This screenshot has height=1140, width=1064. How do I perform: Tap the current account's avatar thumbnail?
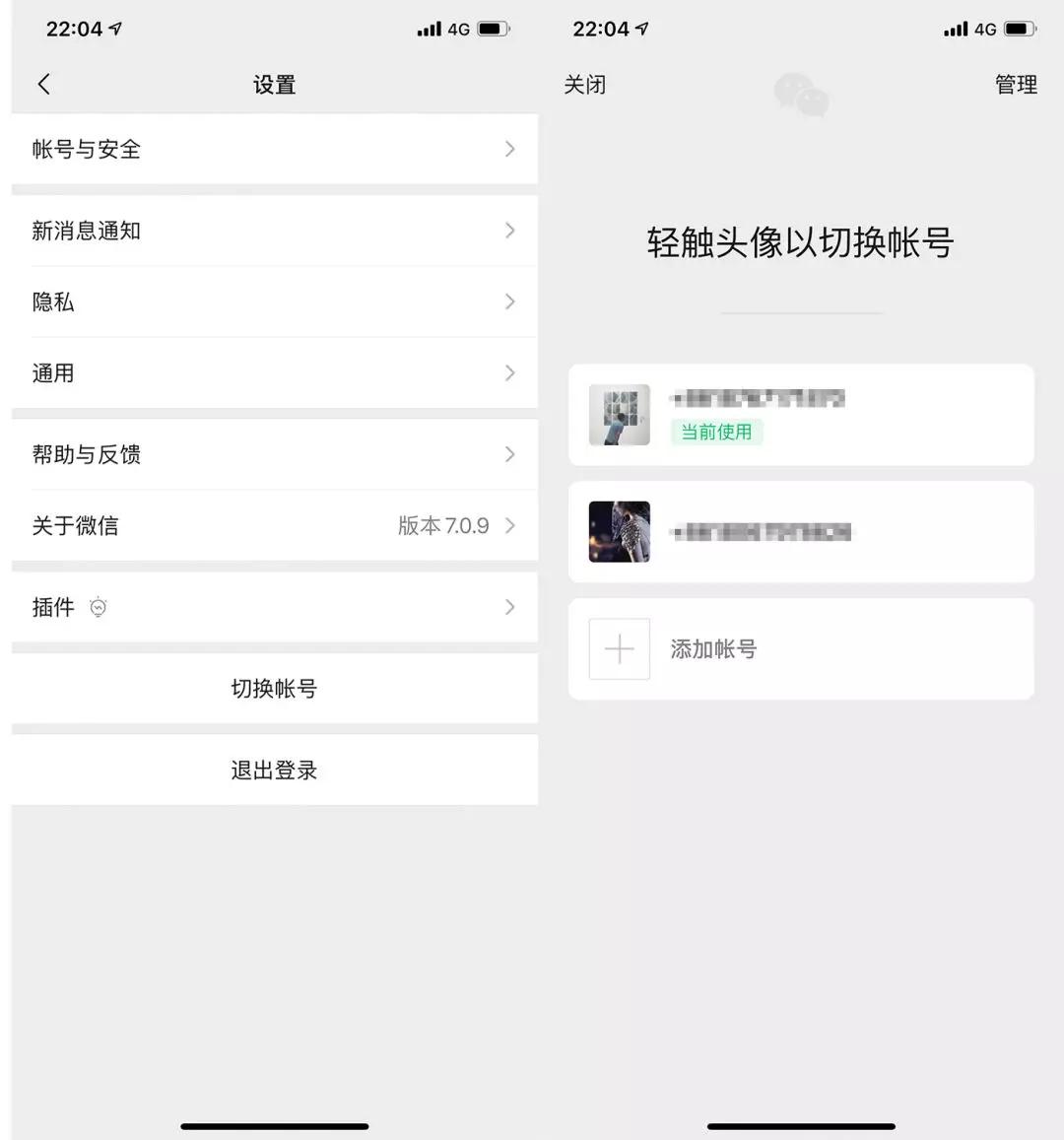point(619,415)
